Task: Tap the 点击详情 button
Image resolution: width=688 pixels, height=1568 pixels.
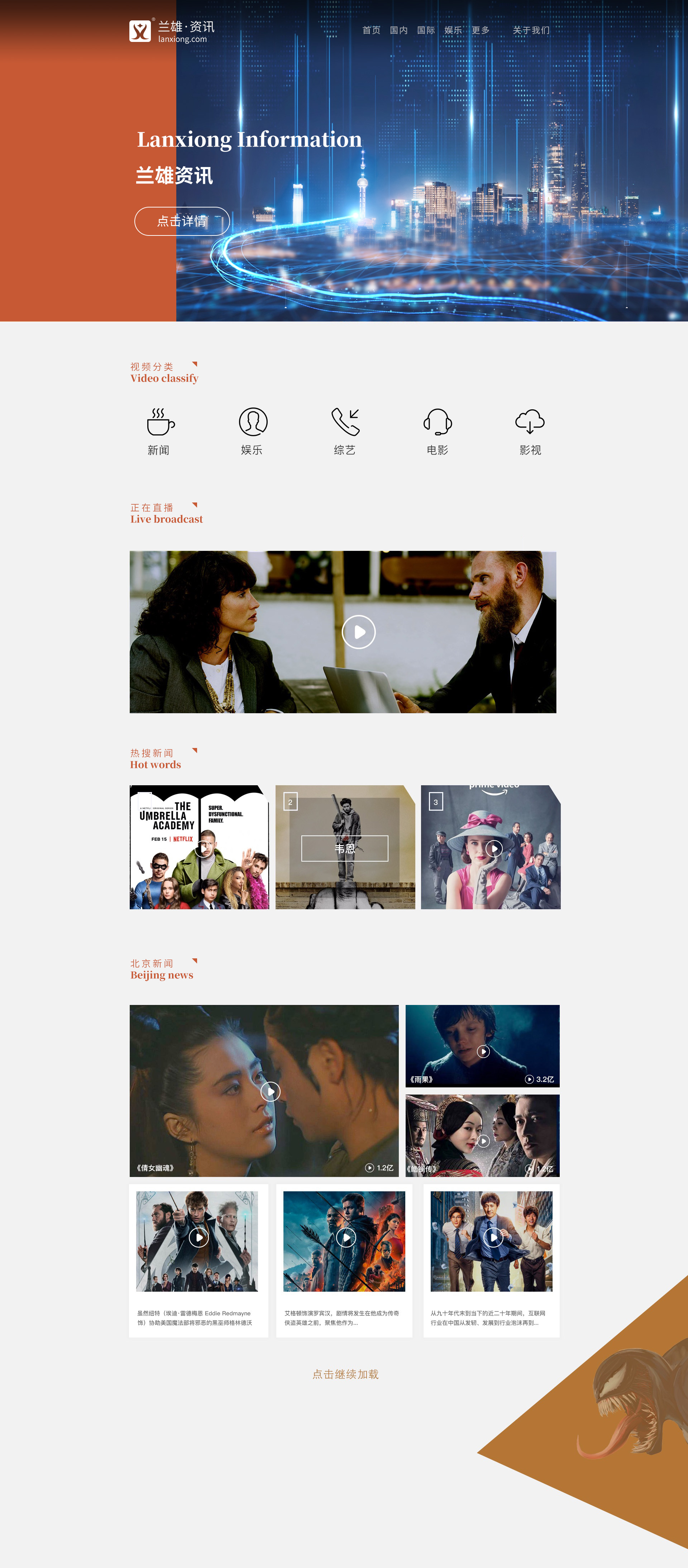Action: coord(181,221)
